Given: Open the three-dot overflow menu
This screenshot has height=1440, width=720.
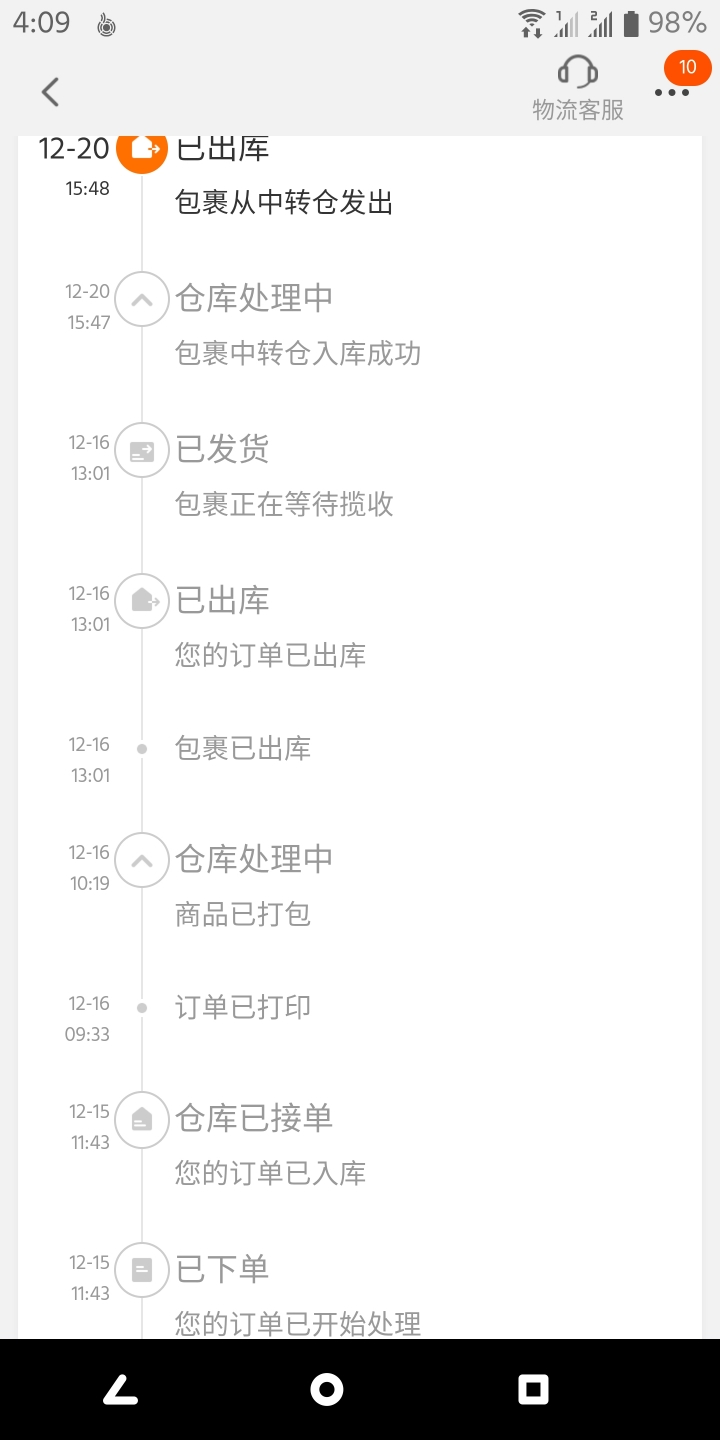Looking at the screenshot, I should (x=672, y=93).
